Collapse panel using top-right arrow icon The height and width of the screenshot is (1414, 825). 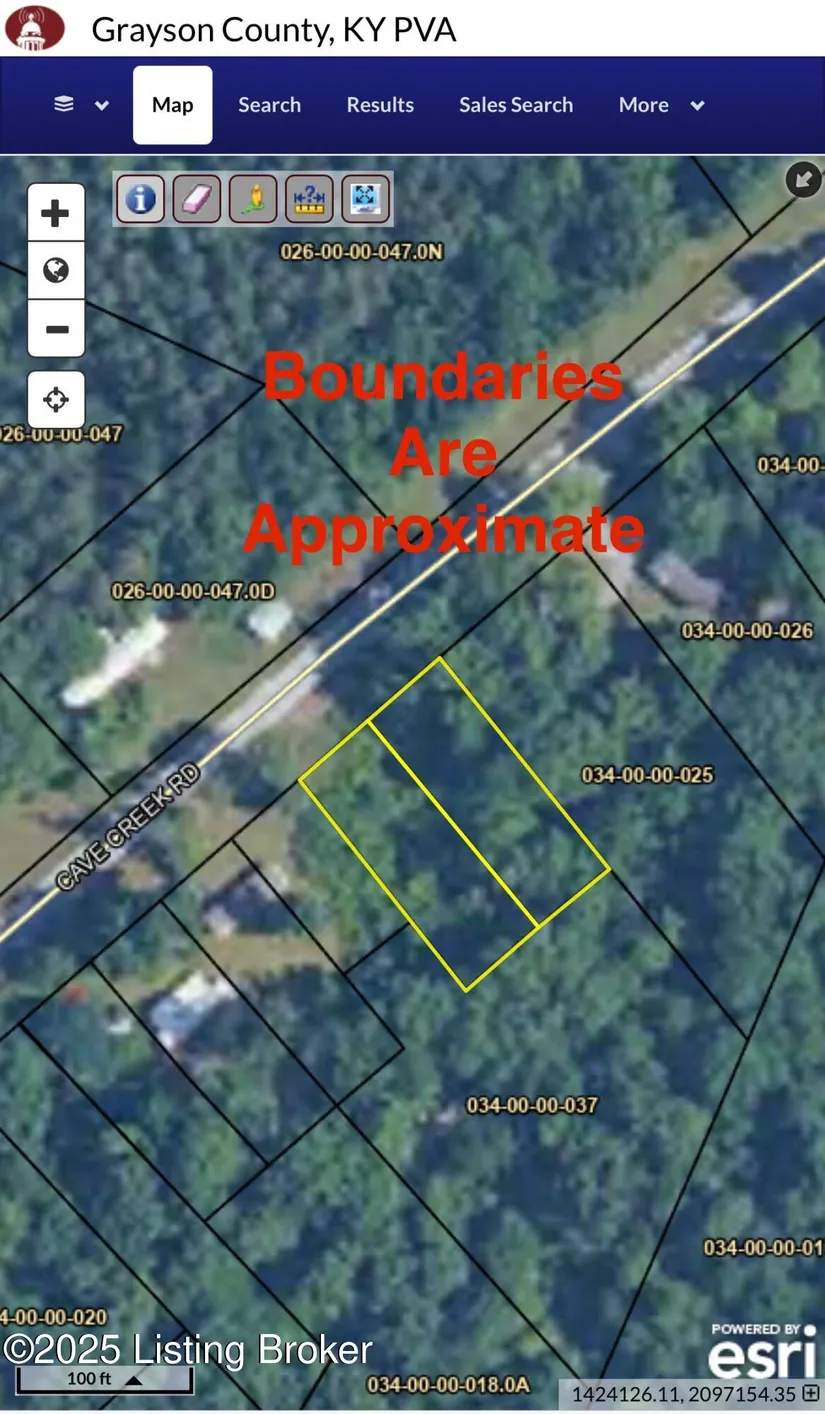[x=803, y=180]
